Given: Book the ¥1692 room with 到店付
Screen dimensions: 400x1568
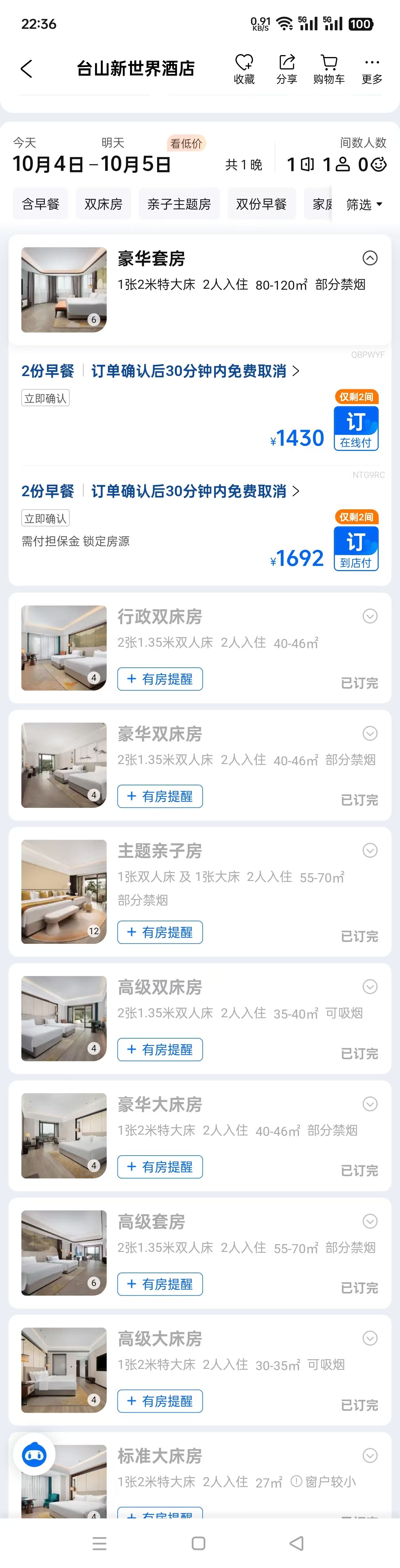Looking at the screenshot, I should pyautogui.click(x=356, y=548).
